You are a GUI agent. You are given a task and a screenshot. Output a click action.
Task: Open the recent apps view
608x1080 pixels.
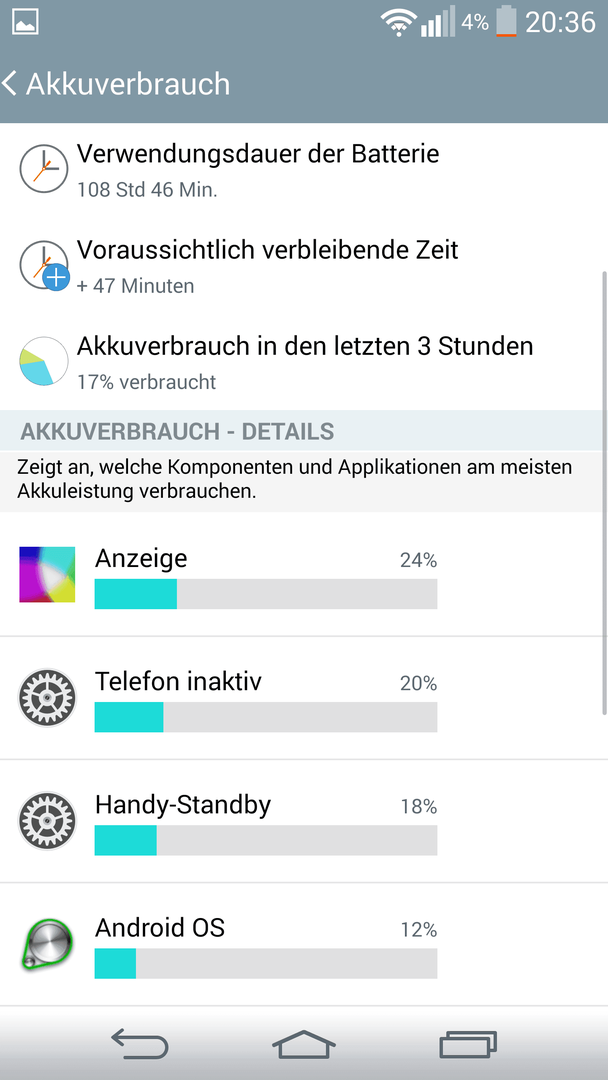468,1043
